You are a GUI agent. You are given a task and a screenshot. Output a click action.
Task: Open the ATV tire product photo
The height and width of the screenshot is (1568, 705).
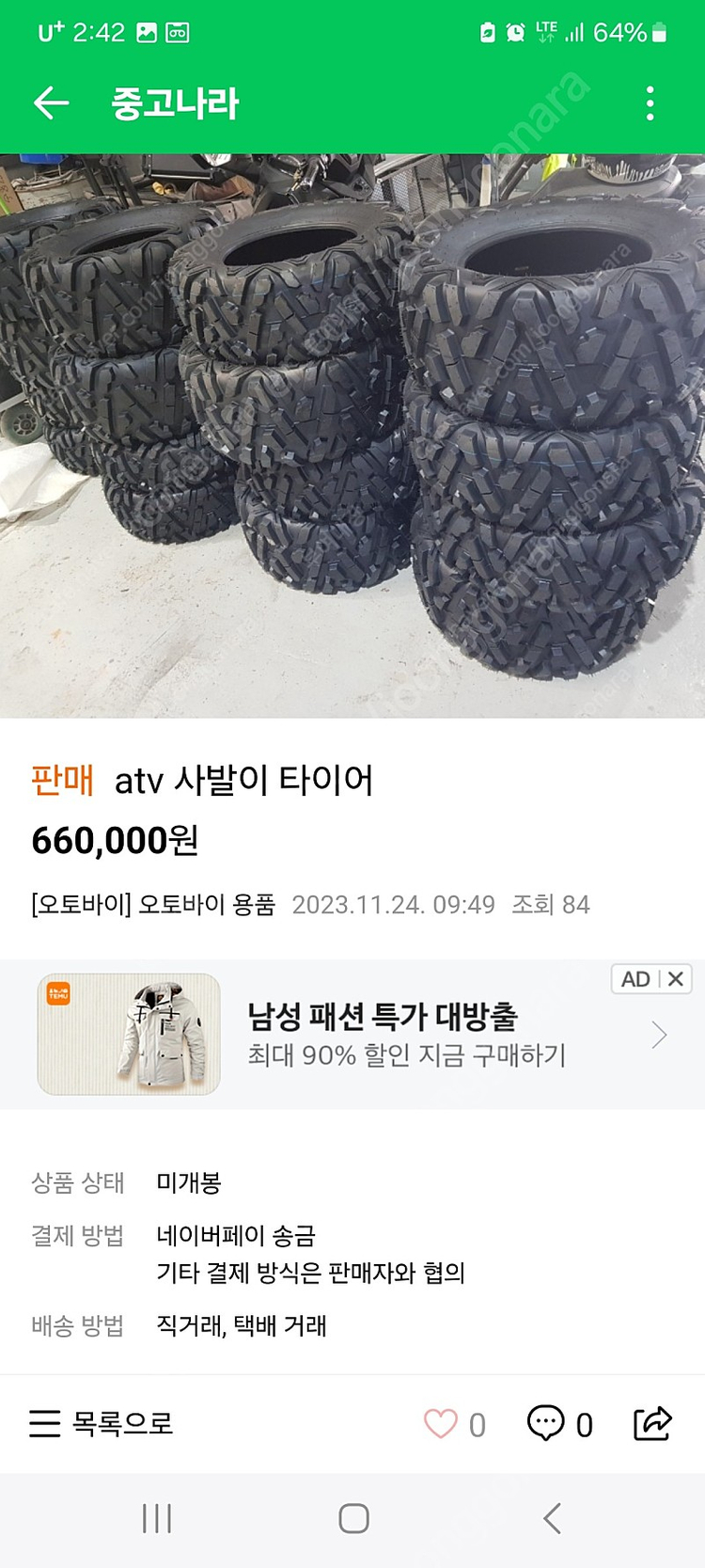352,436
